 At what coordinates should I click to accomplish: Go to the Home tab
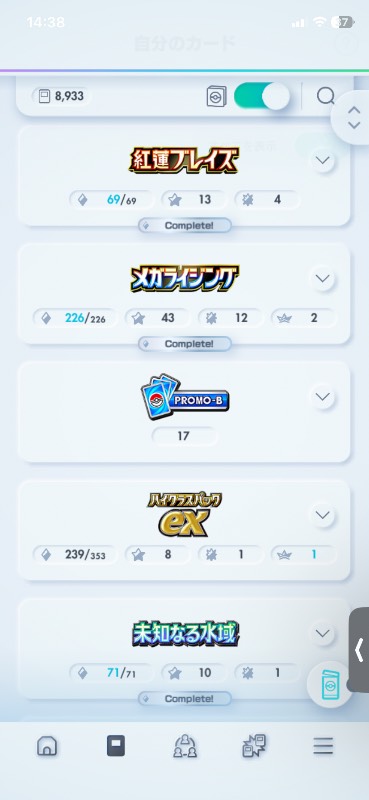point(47,747)
